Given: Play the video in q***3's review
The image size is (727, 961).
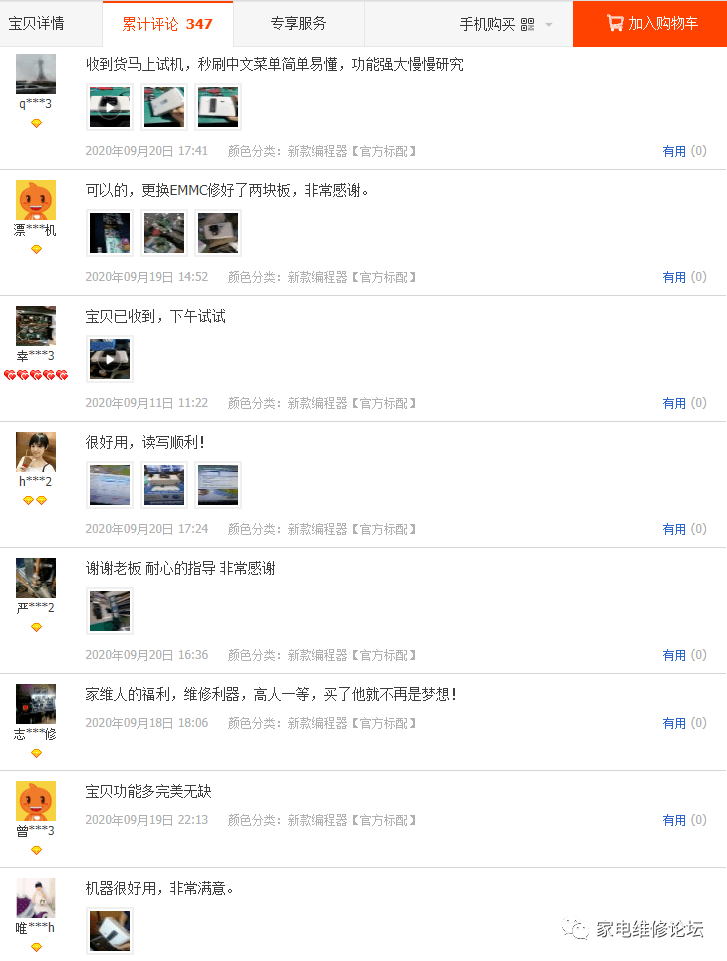Looking at the screenshot, I should coord(110,107).
